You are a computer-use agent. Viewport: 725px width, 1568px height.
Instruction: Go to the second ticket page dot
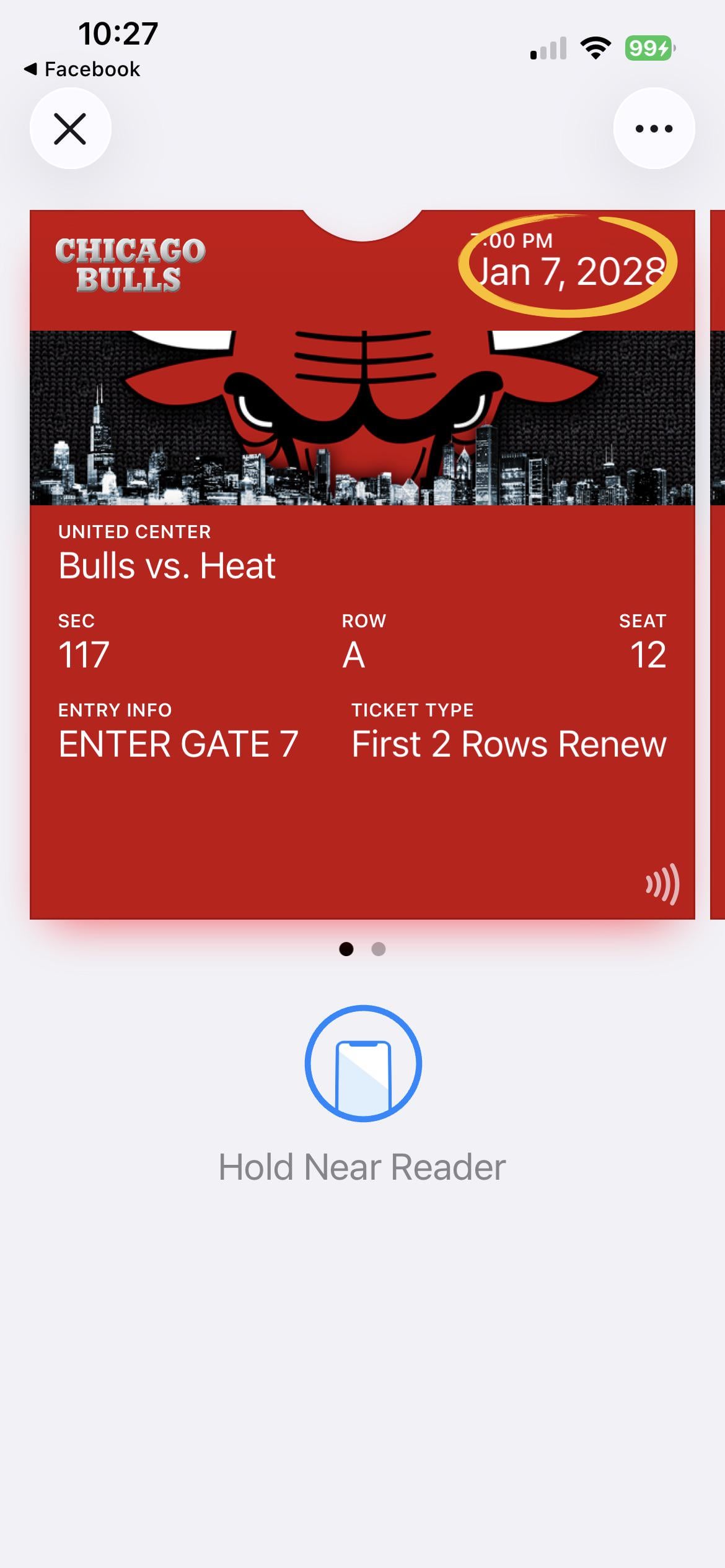coord(379,949)
